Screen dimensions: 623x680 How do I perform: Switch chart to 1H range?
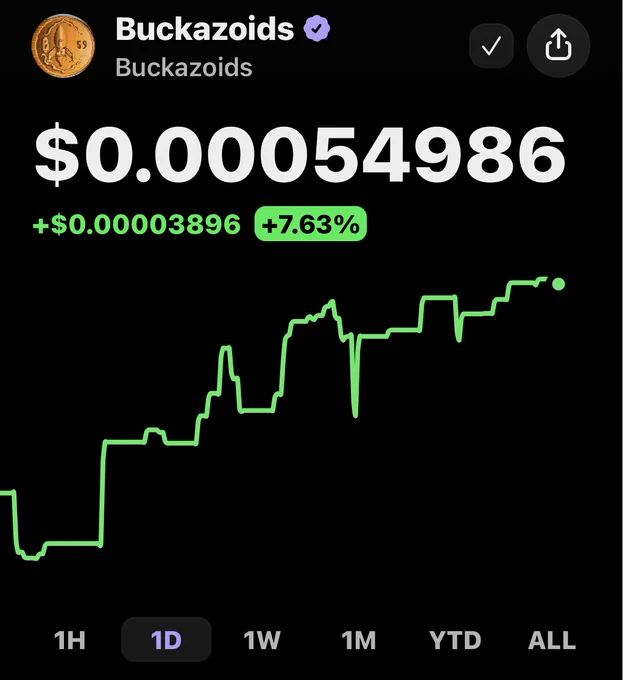(69, 640)
